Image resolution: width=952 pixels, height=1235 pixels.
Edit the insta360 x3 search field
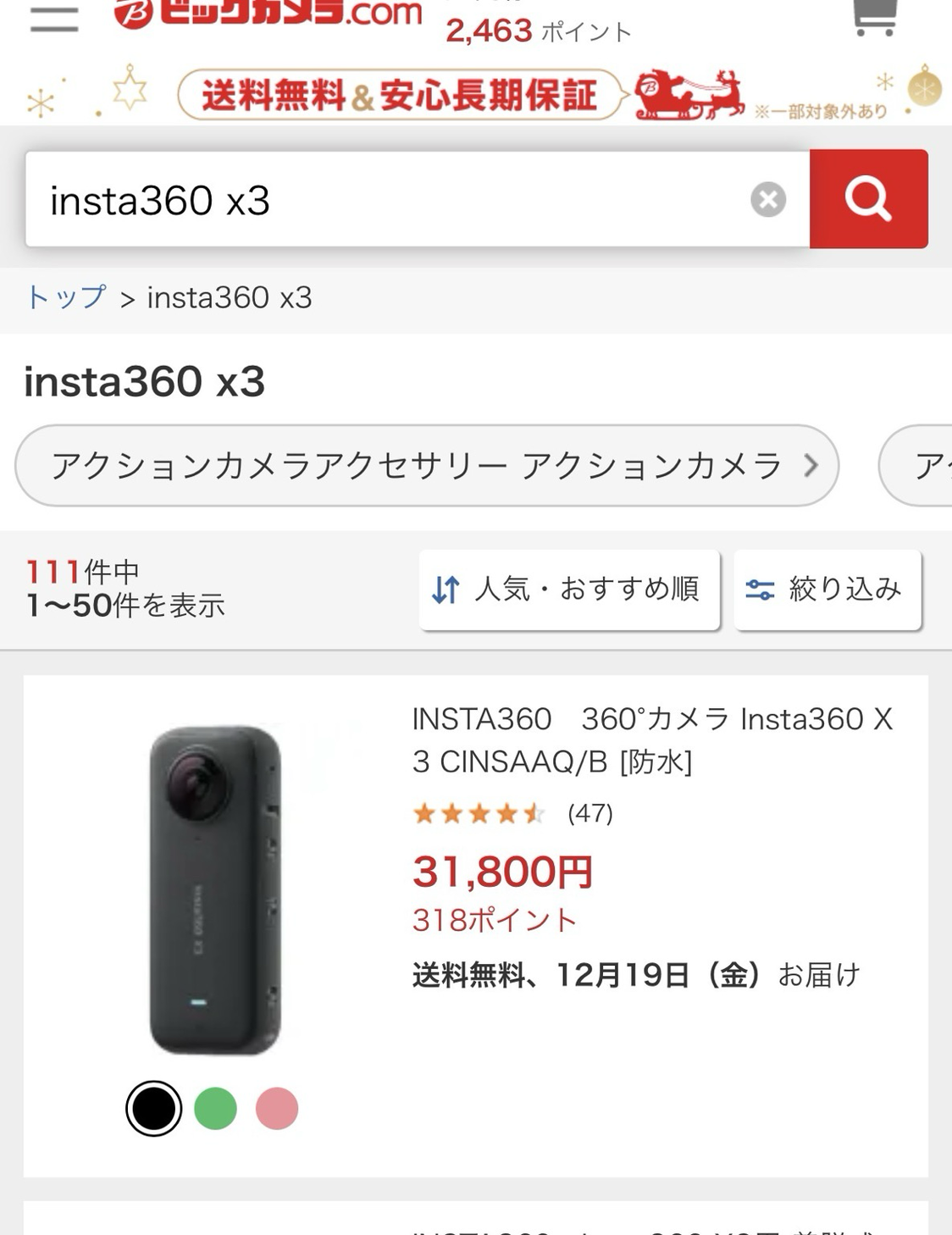pyautogui.click(x=381, y=200)
